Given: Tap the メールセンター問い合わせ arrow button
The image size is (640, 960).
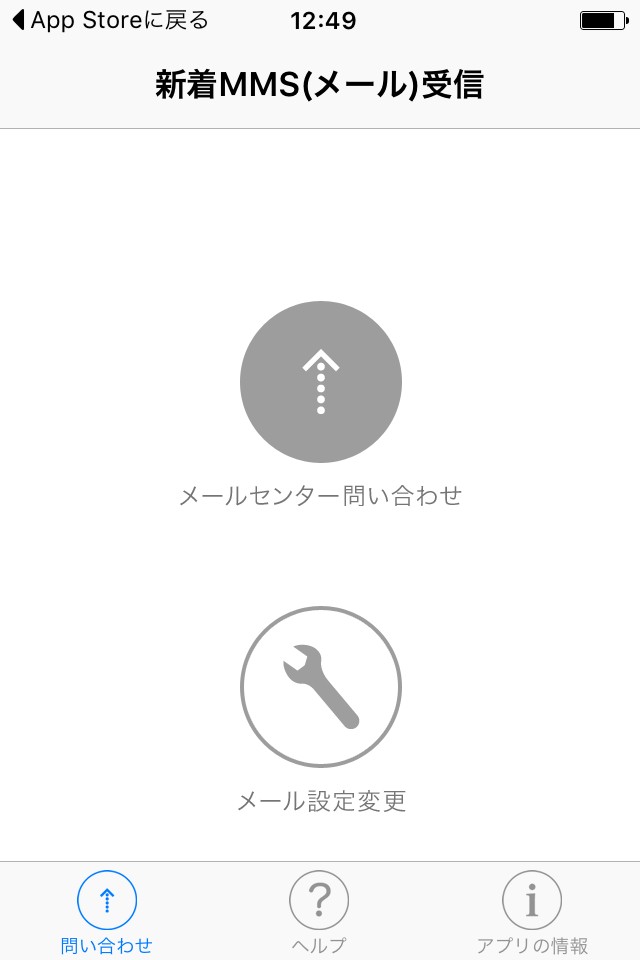Looking at the screenshot, I should click(320, 382).
